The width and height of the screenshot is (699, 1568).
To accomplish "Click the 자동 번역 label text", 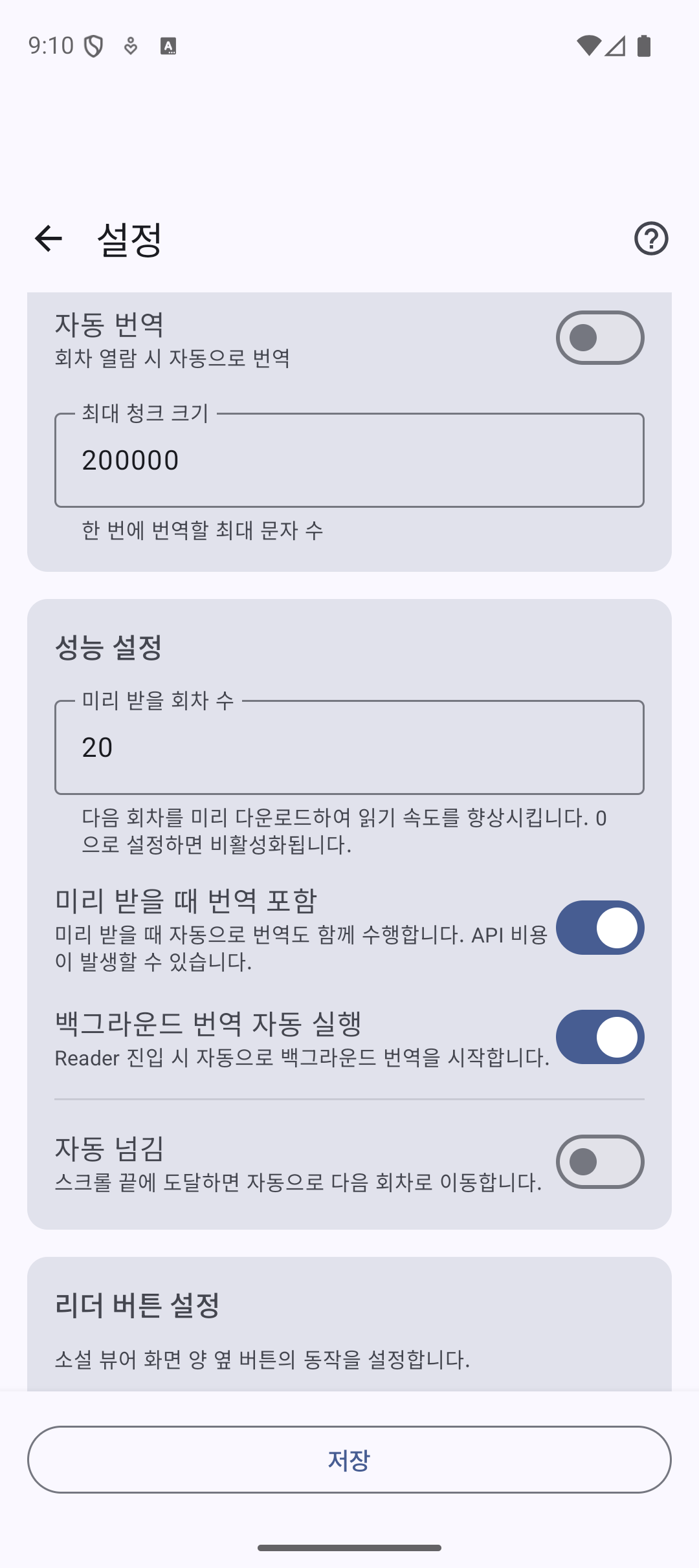I will pos(109,325).
